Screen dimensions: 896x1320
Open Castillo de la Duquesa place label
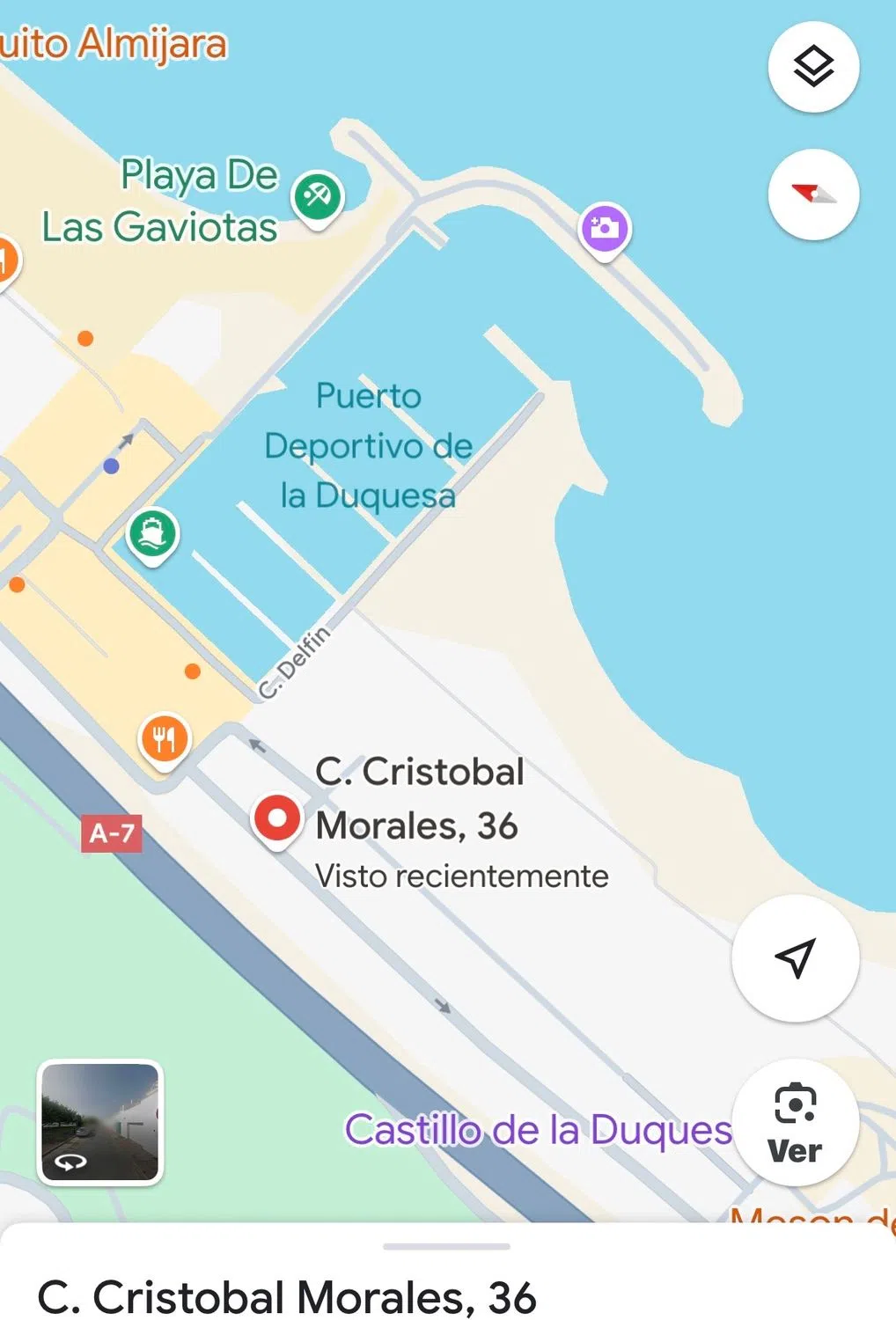point(537,1130)
